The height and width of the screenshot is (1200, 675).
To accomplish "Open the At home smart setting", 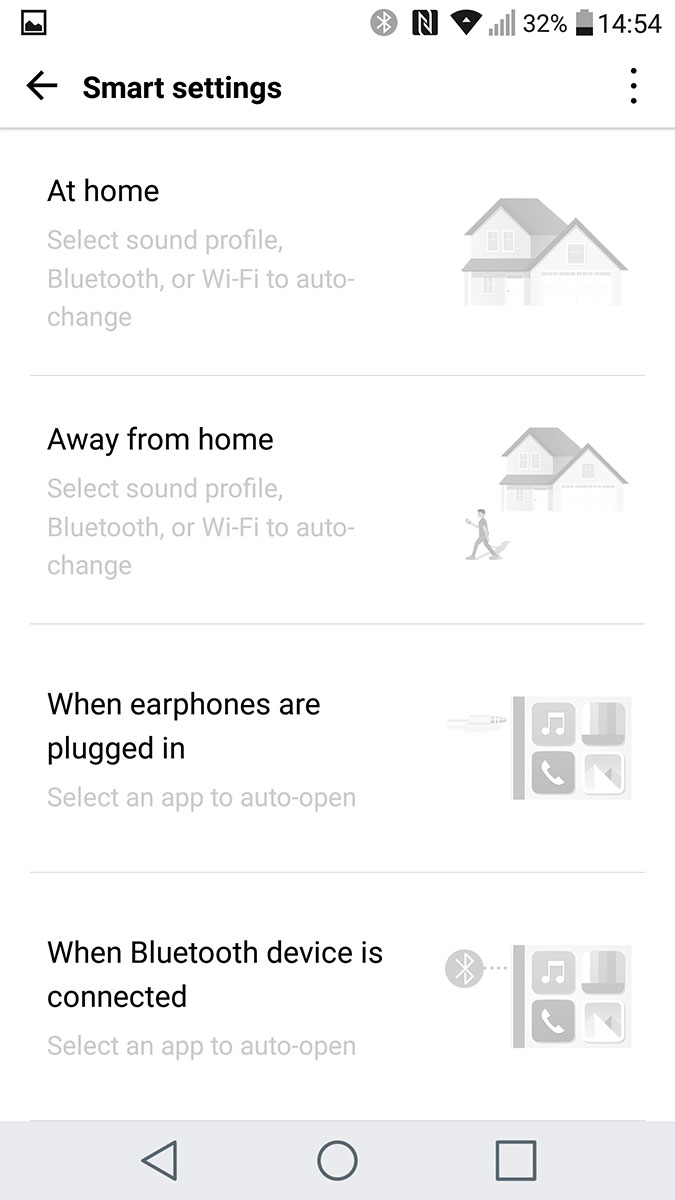I will point(337,253).
